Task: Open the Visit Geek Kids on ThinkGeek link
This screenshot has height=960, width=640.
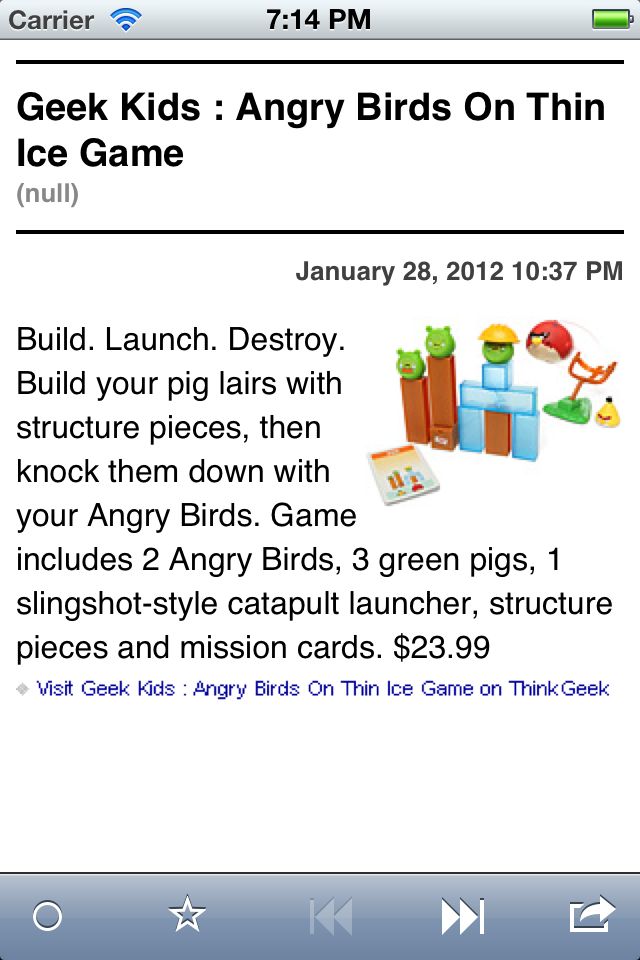Action: pos(322,689)
